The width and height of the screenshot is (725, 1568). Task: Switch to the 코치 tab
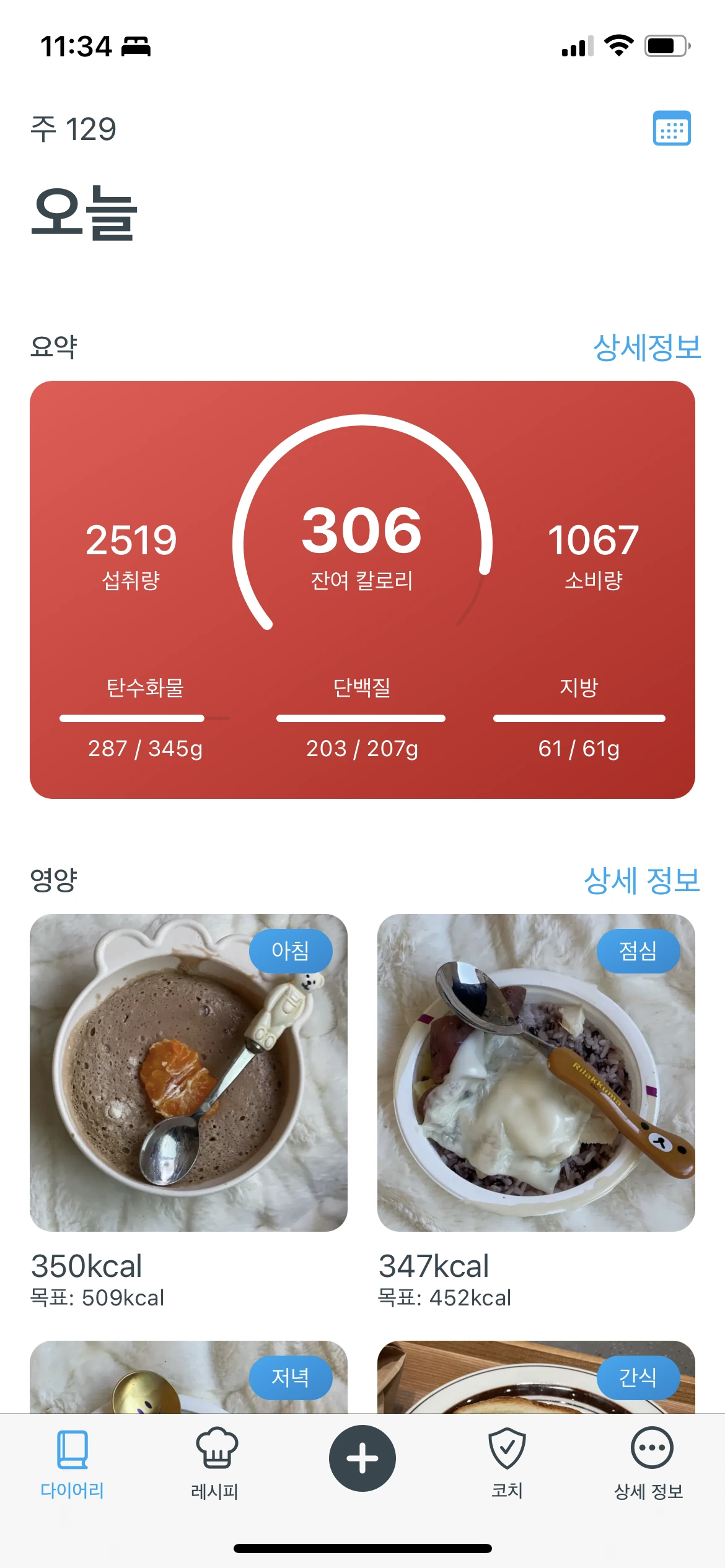(x=507, y=1463)
